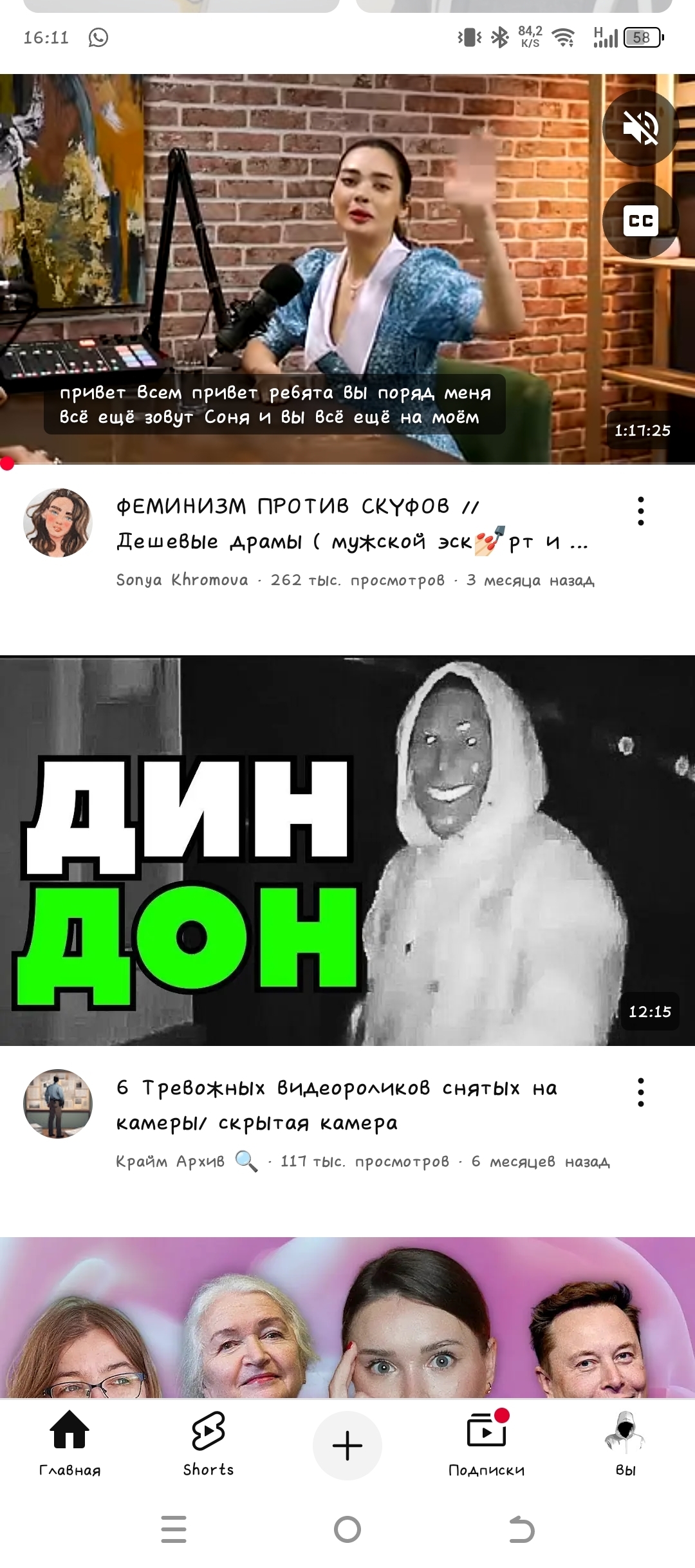This screenshot has width=695, height=1568.
Task: Open Sonya Khromova channel avatar
Action: click(58, 523)
